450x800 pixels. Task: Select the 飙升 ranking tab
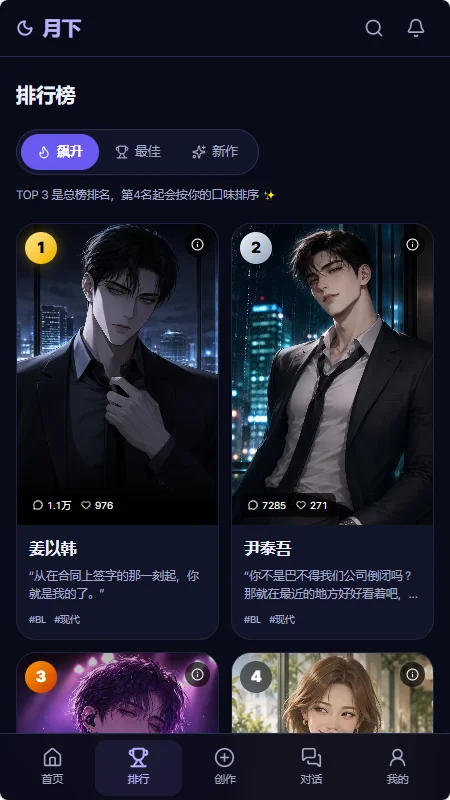[x=60, y=152]
